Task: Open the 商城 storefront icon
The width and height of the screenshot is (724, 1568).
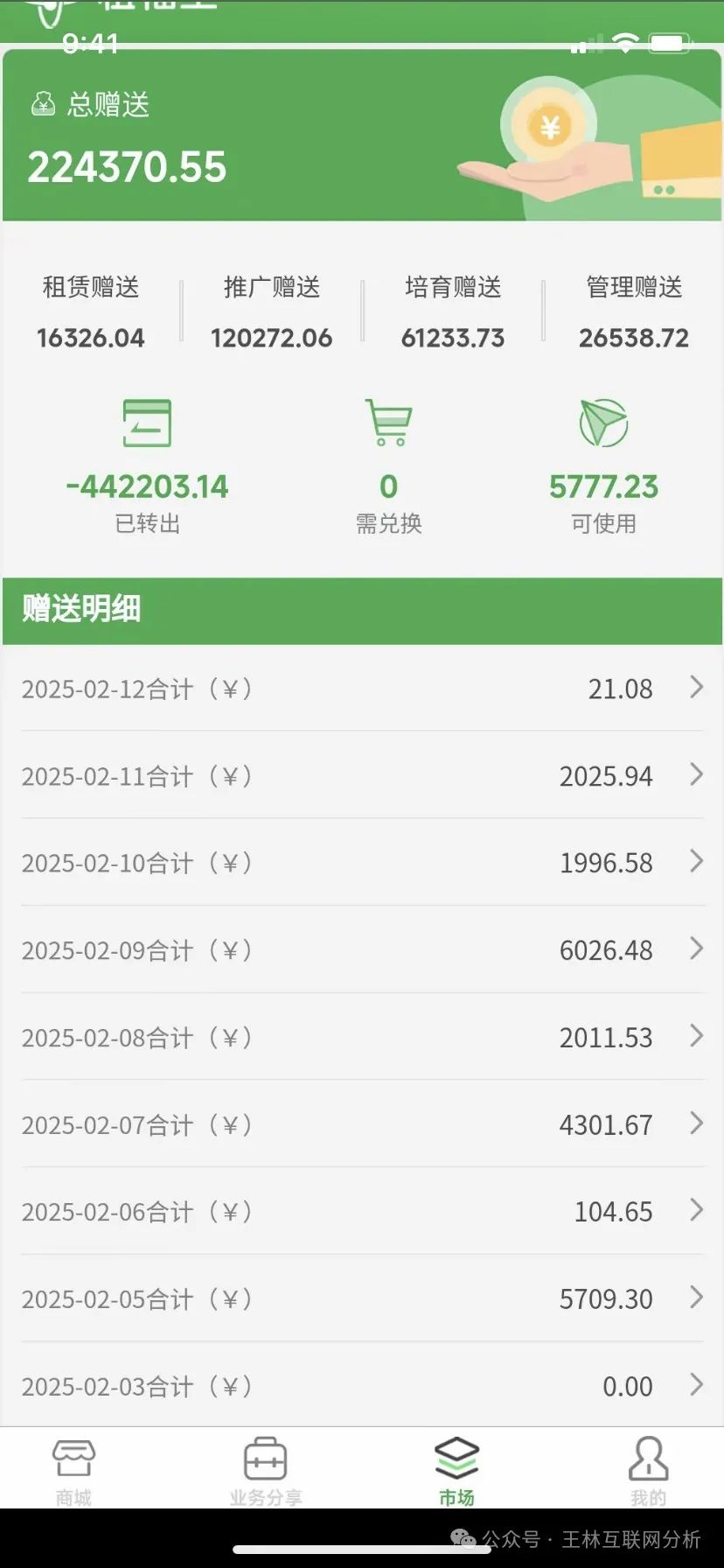Action: 73,1457
